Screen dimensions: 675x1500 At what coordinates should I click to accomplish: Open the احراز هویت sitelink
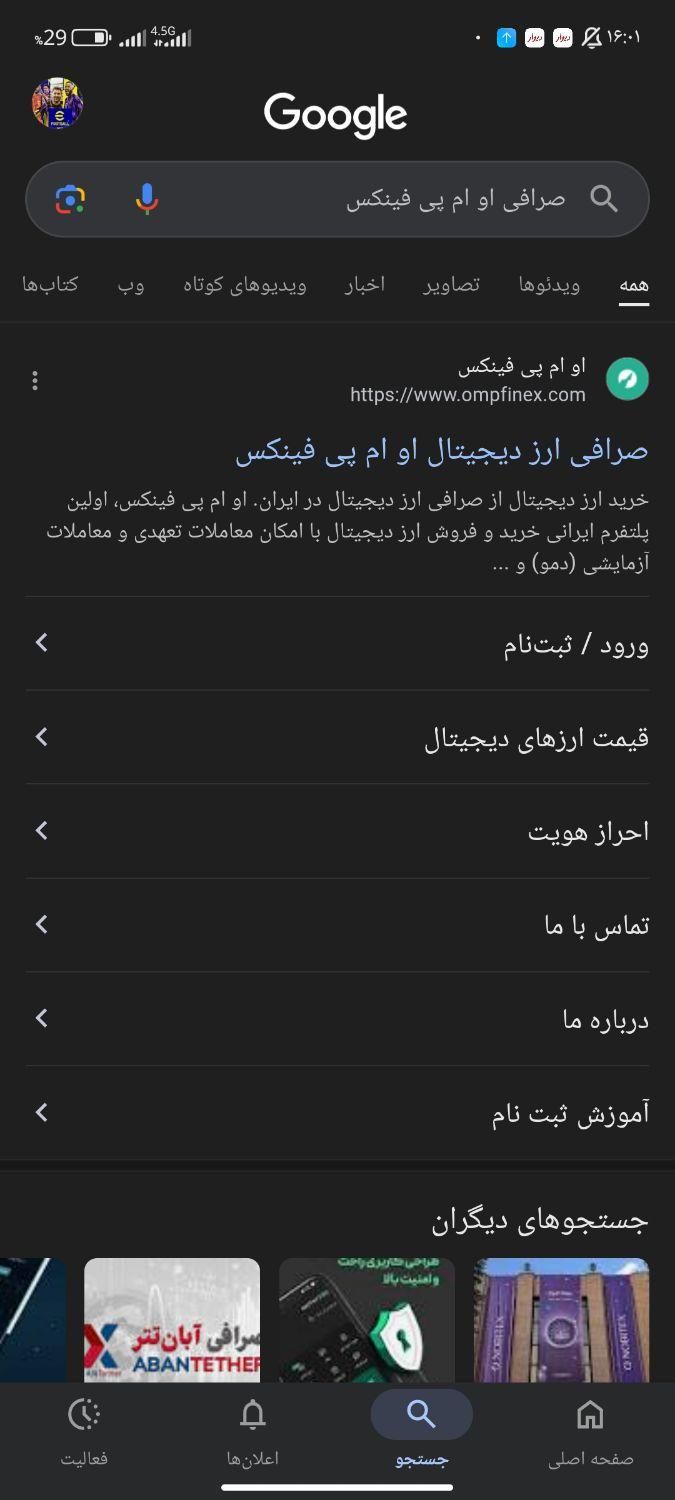pyautogui.click(x=337, y=831)
